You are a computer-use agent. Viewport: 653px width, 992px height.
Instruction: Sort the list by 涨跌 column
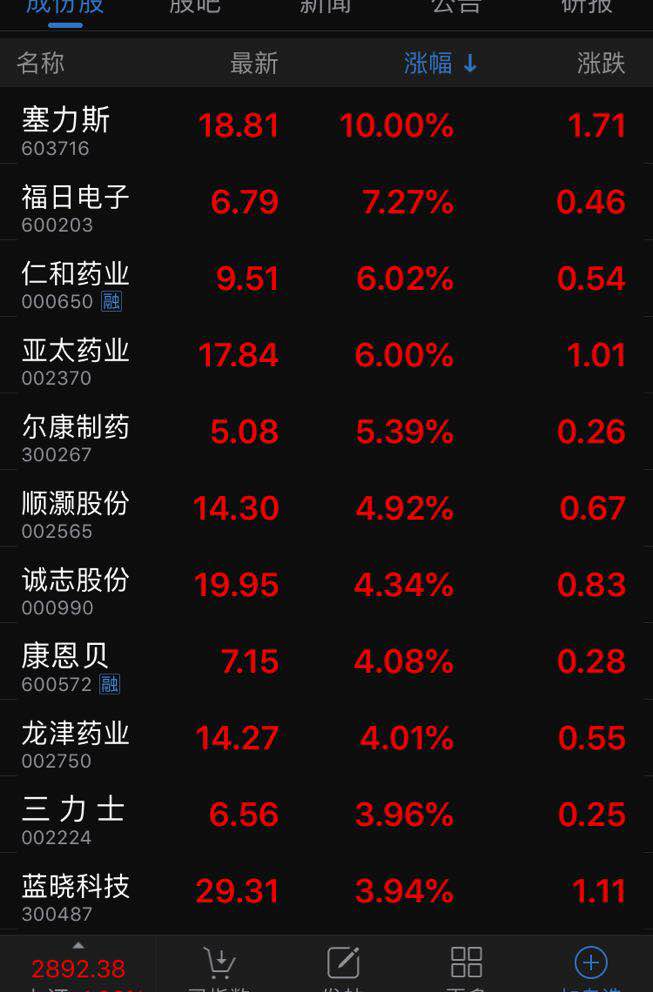[x=601, y=63]
